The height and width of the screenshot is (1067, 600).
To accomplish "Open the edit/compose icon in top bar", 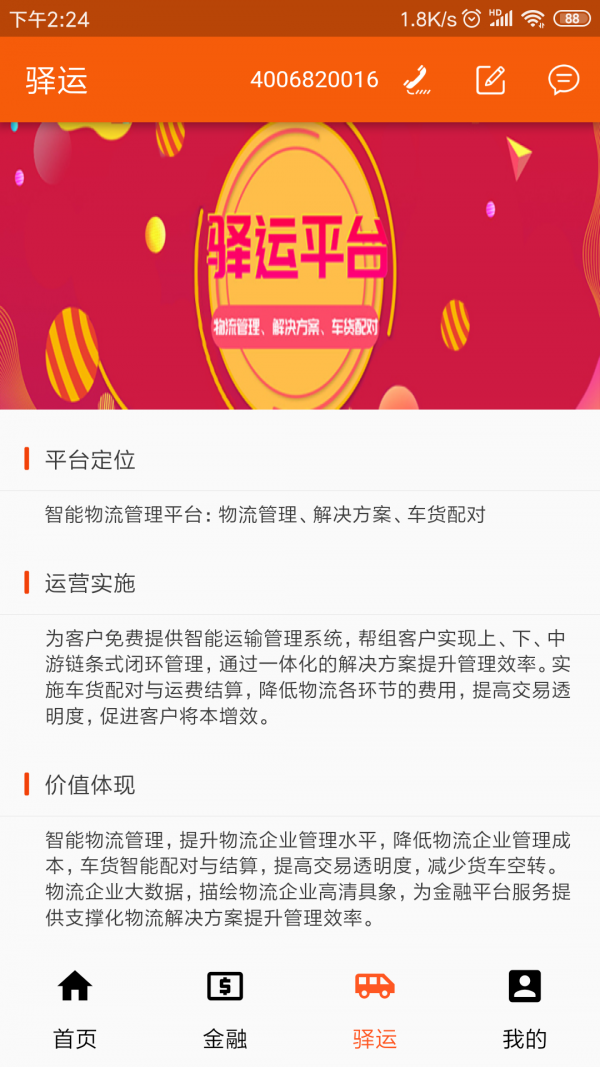I will click(490, 80).
